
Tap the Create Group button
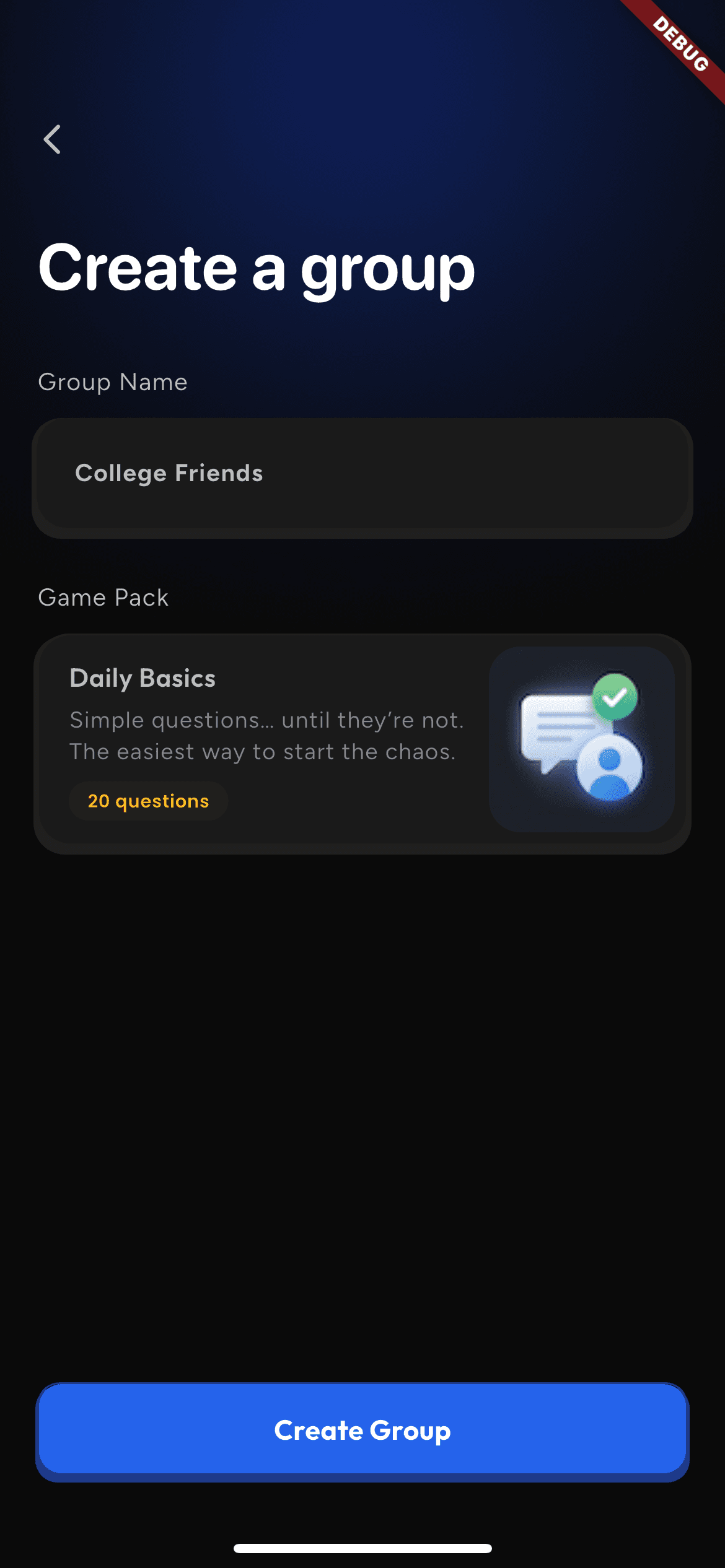(362, 1430)
